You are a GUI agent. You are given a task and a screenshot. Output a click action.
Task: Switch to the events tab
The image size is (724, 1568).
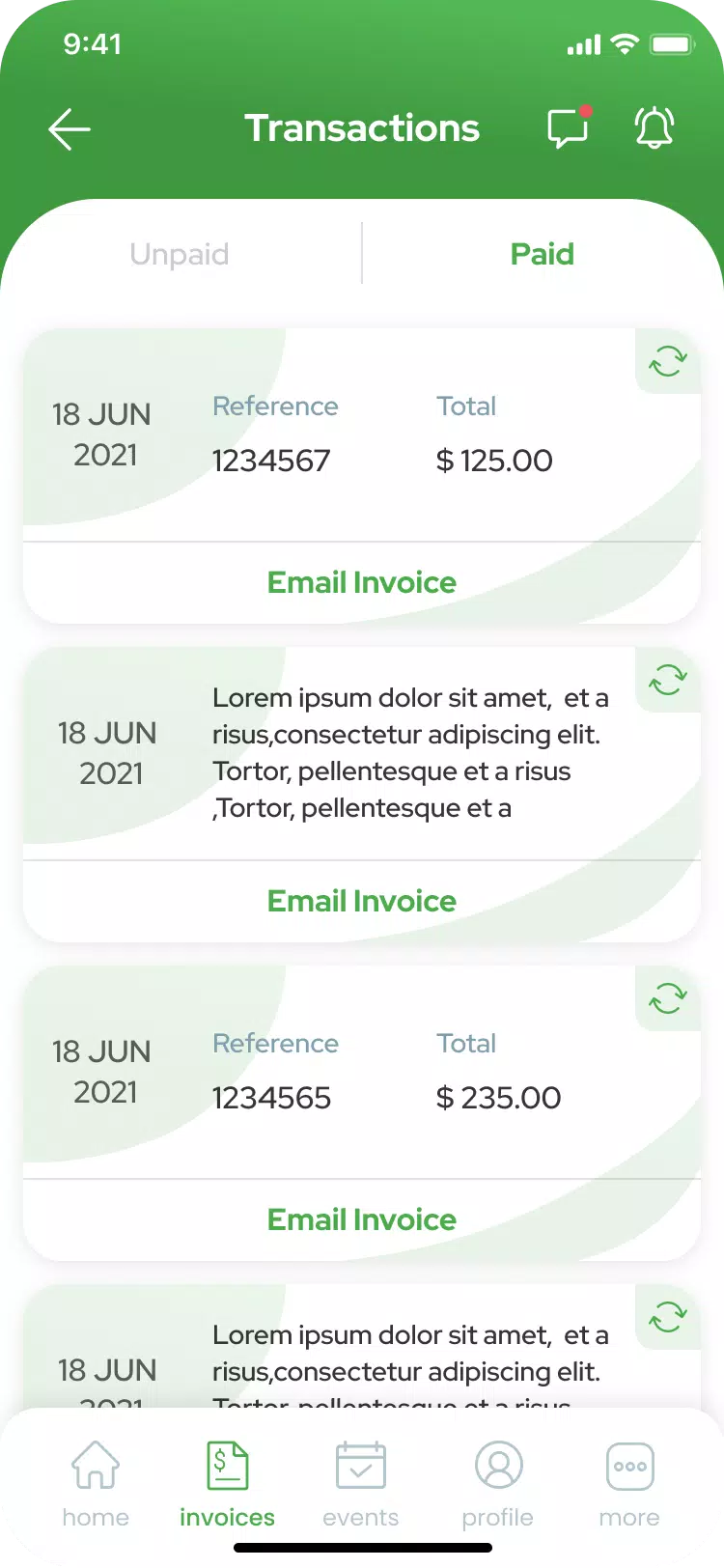(x=361, y=1484)
